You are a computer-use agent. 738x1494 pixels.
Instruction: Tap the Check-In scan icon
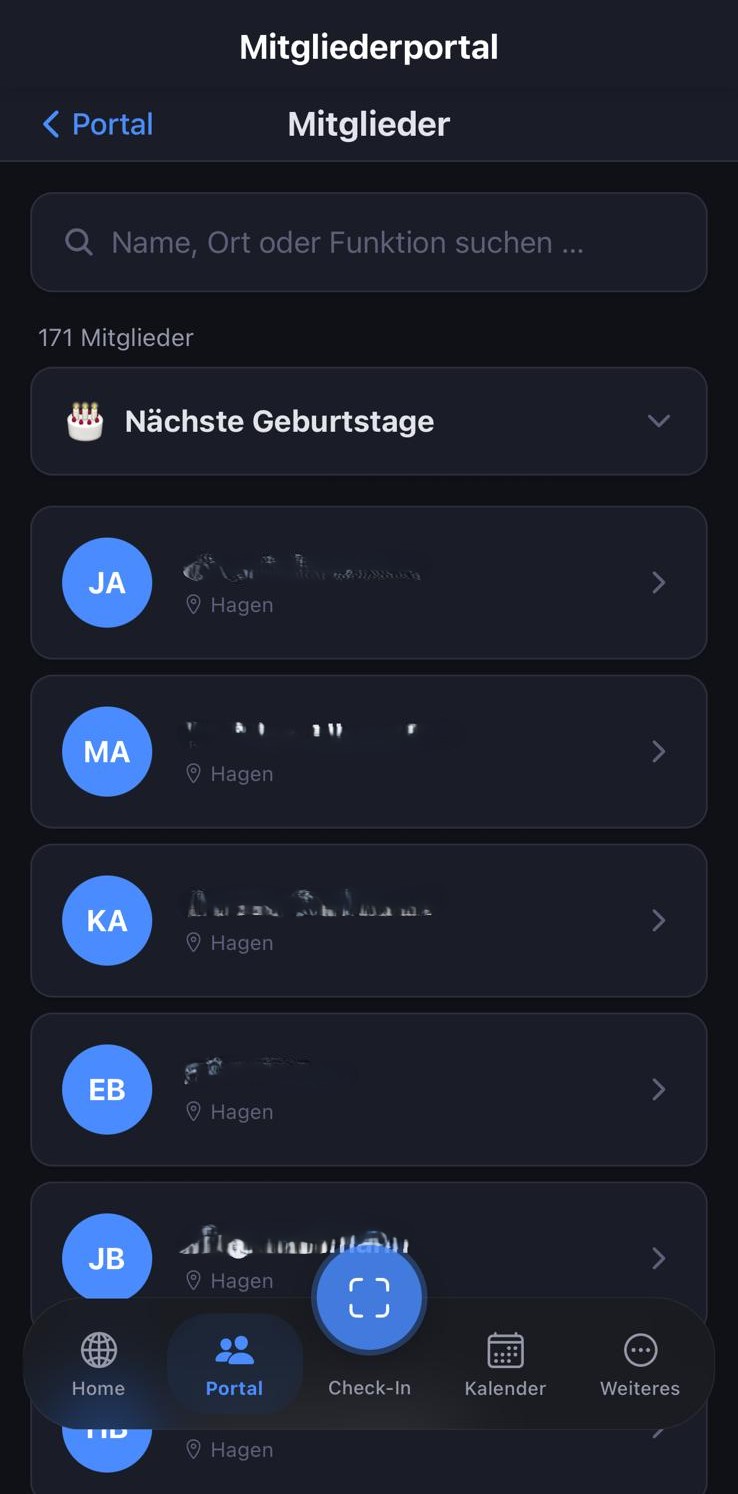point(369,1296)
